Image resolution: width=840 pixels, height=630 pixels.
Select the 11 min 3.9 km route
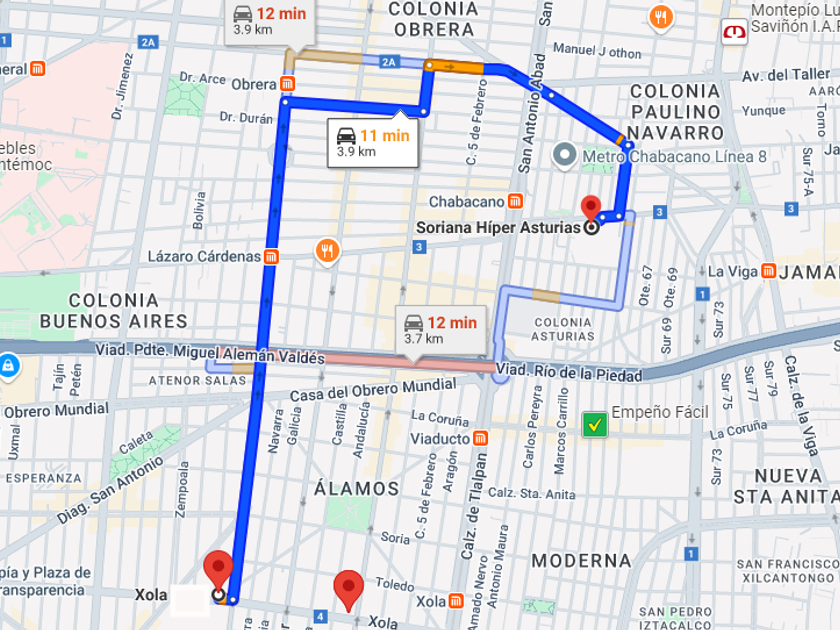[373, 143]
